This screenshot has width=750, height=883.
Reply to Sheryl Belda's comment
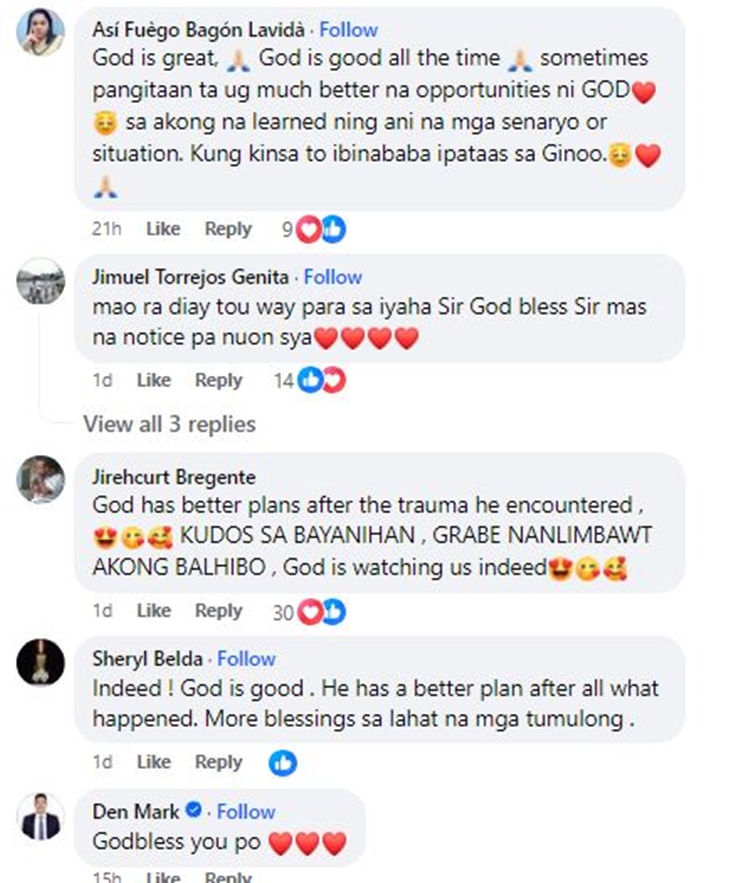pos(219,762)
